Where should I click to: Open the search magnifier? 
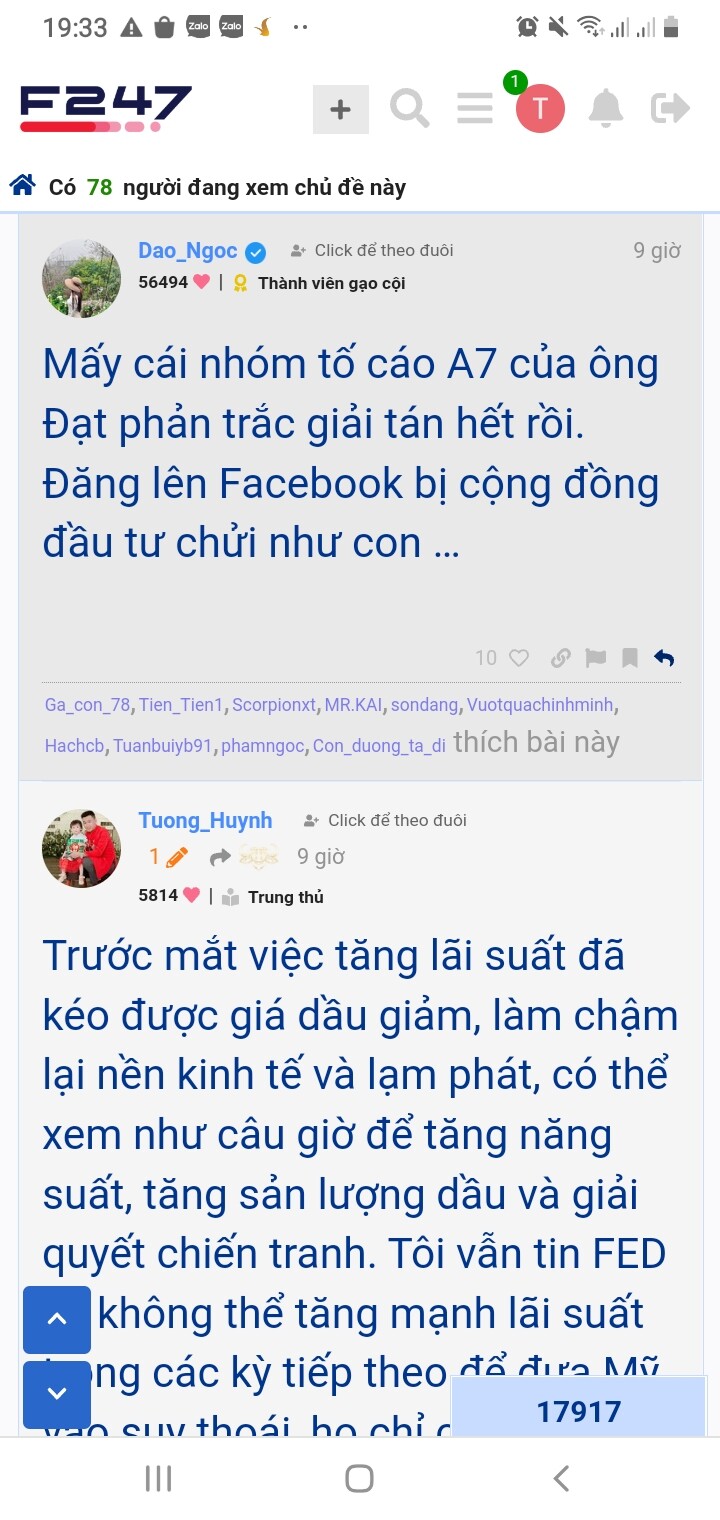point(409,108)
